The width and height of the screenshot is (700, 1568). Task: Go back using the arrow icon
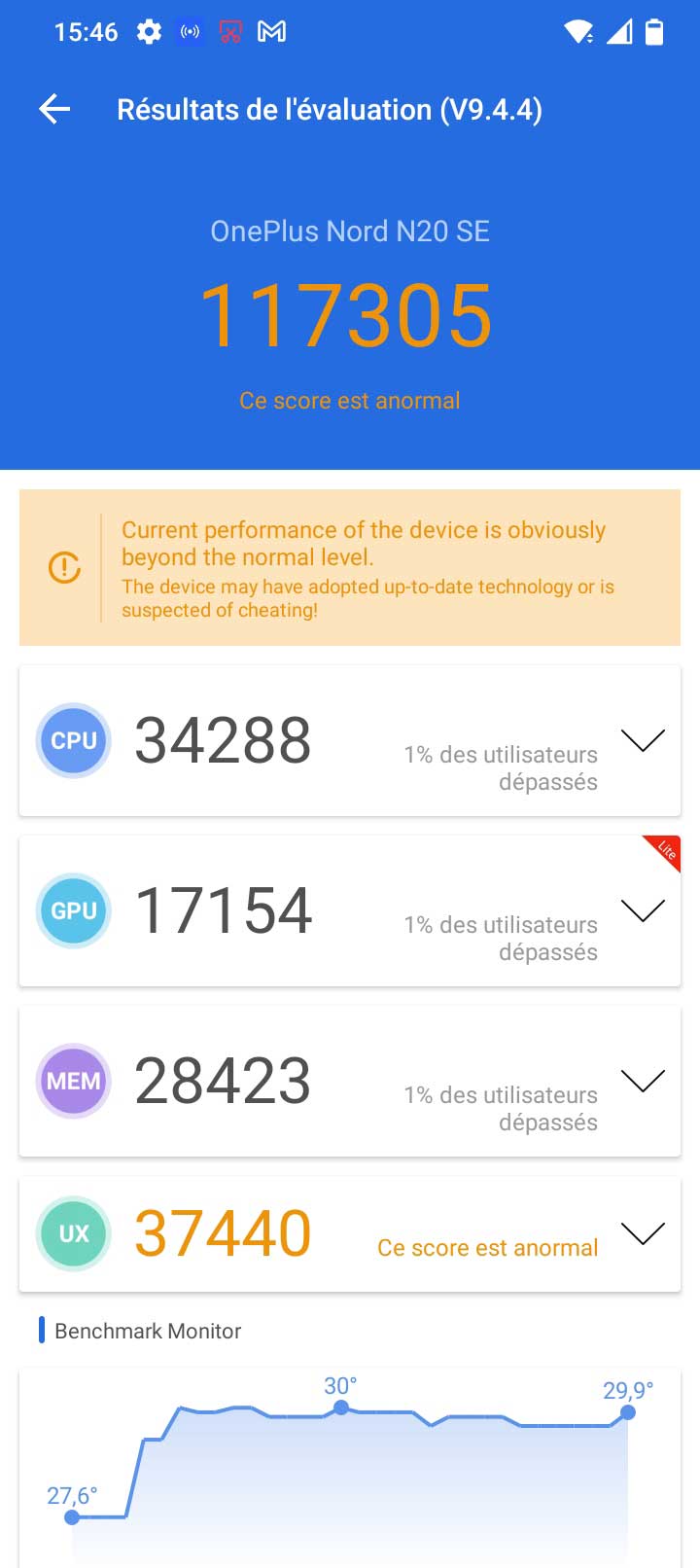[54, 109]
